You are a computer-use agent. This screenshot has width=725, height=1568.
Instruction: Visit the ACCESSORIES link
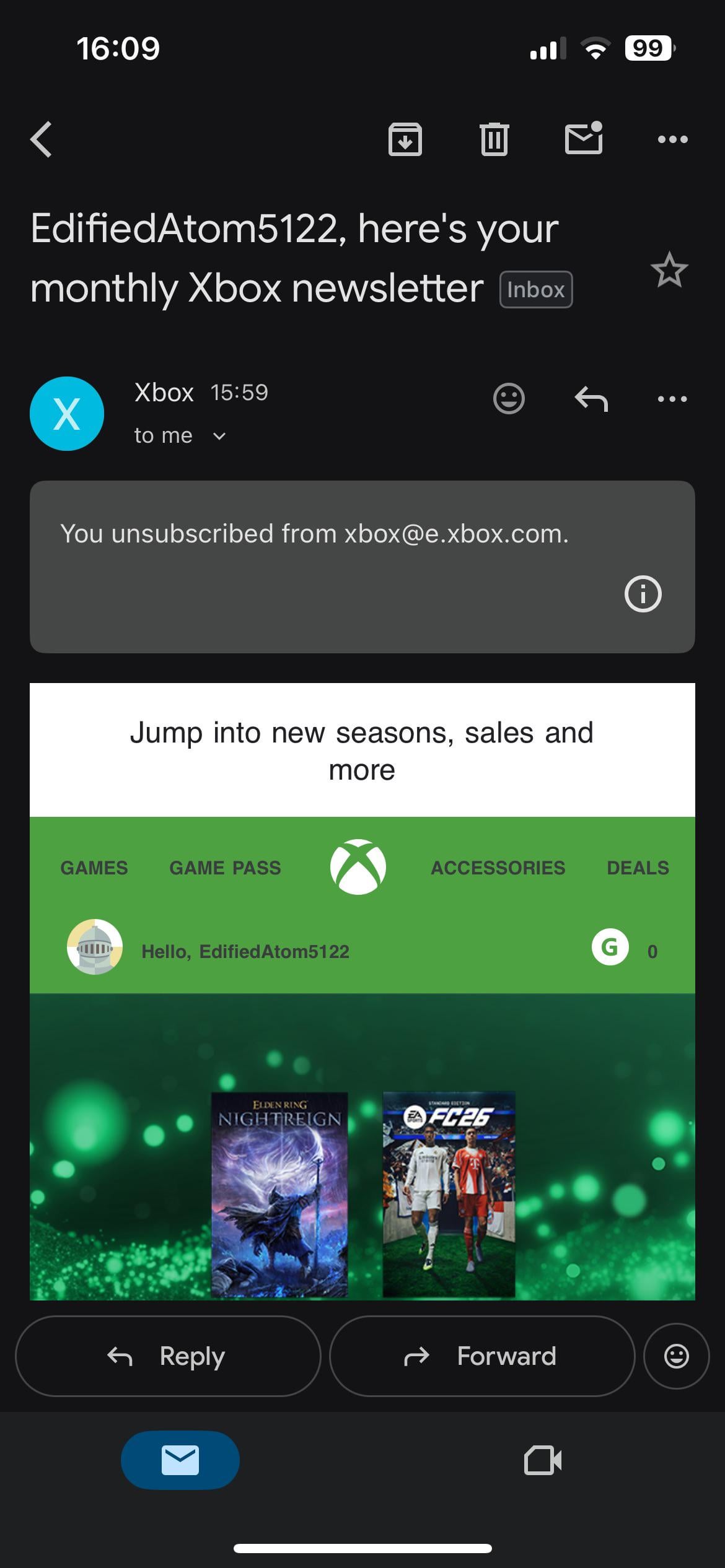coord(498,868)
